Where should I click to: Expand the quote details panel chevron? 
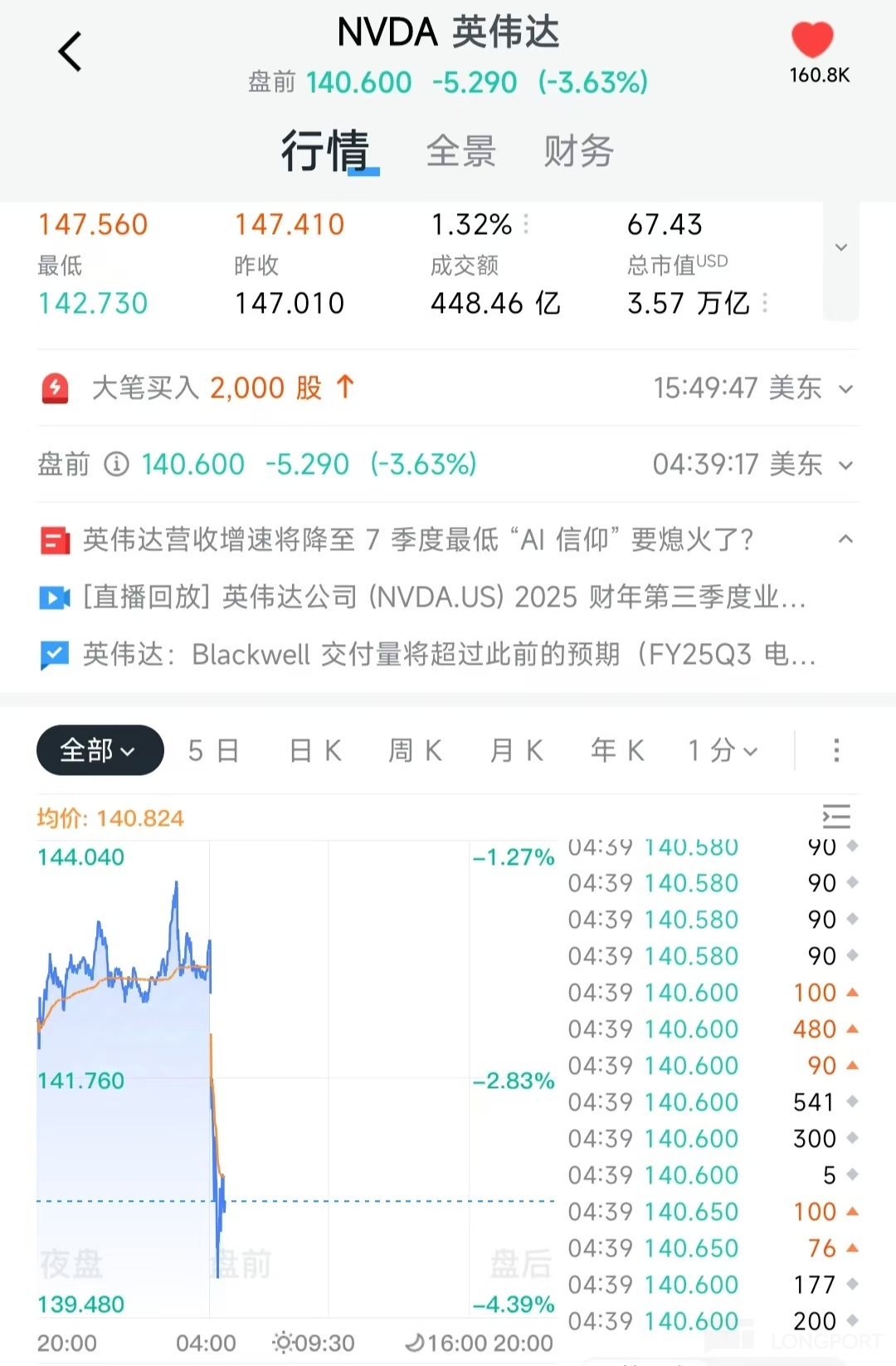tap(840, 247)
